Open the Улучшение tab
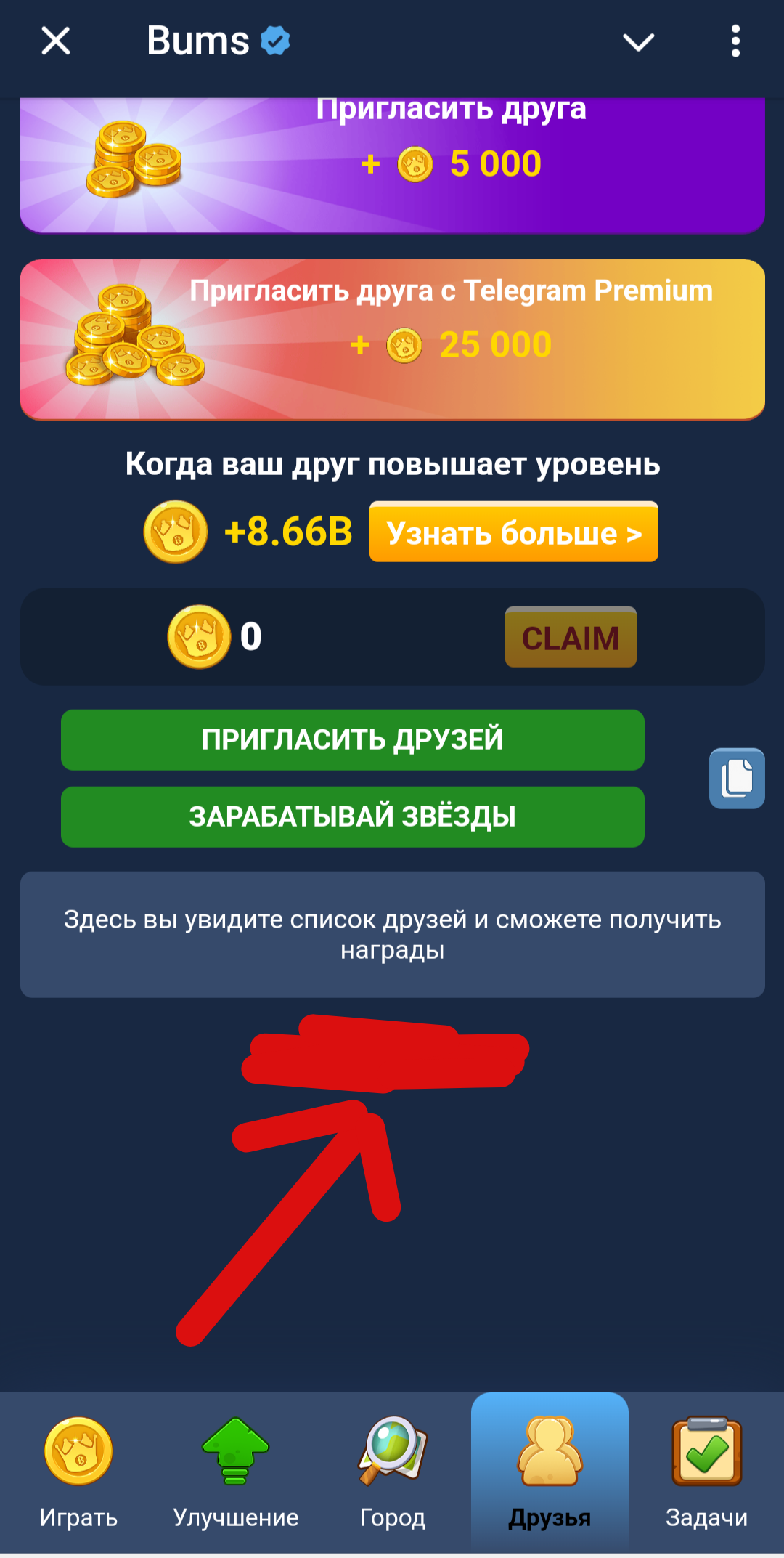The width and height of the screenshot is (784, 1558). point(236,1473)
